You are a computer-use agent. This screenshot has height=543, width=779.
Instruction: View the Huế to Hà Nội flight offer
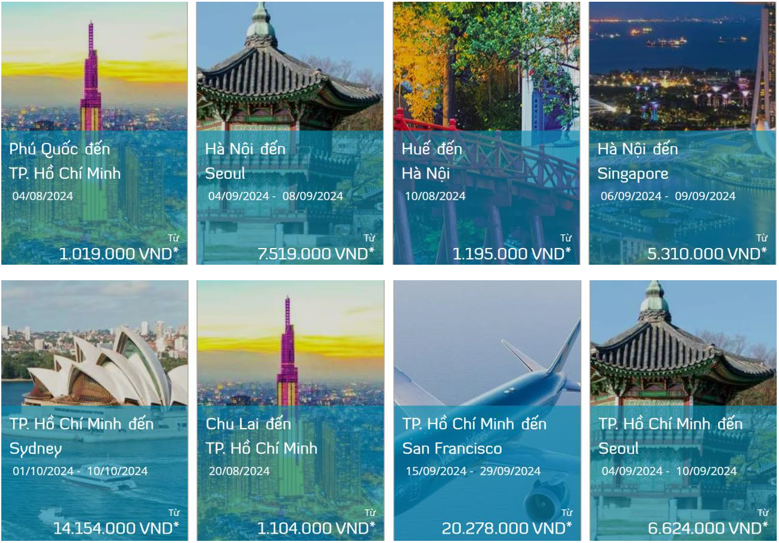[486, 133]
